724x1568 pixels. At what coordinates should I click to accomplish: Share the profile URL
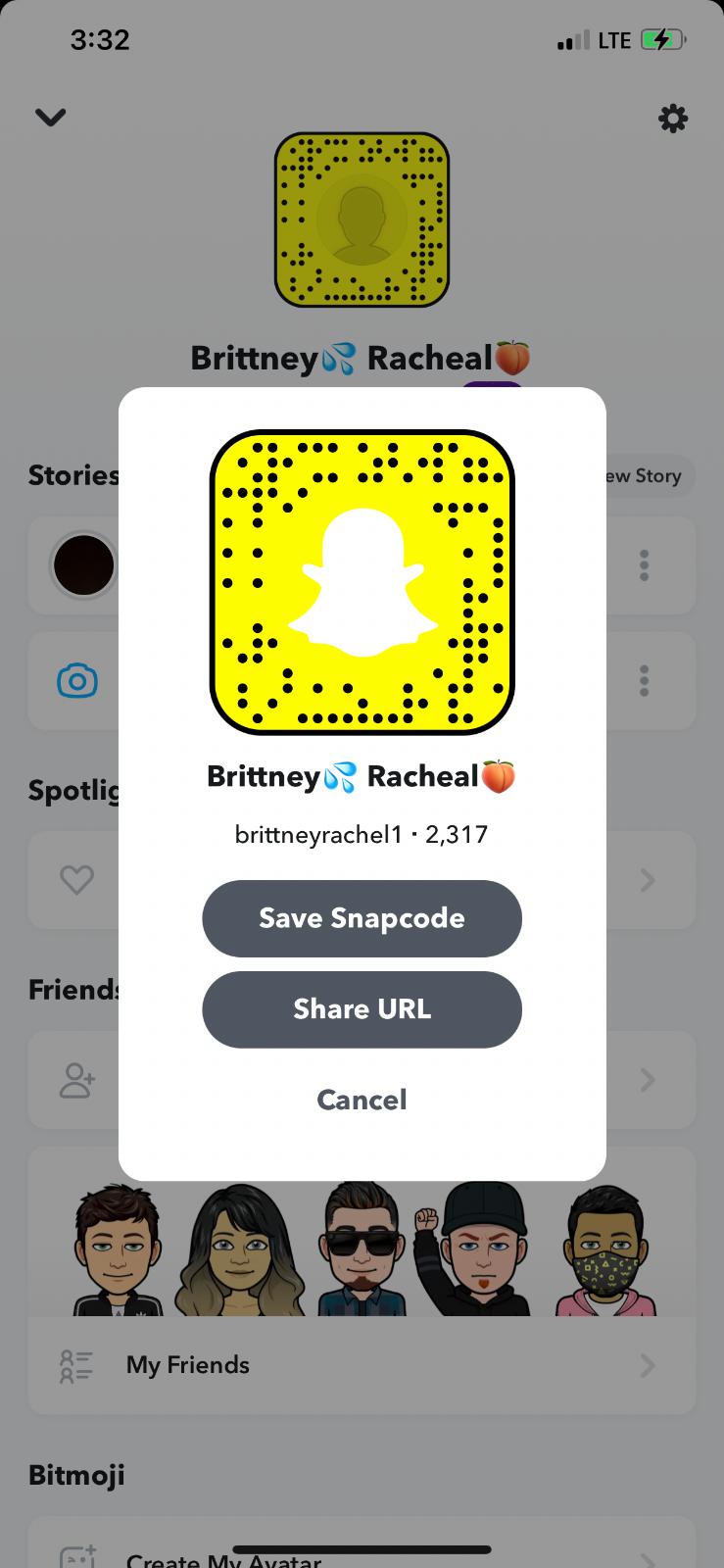coord(362,1009)
